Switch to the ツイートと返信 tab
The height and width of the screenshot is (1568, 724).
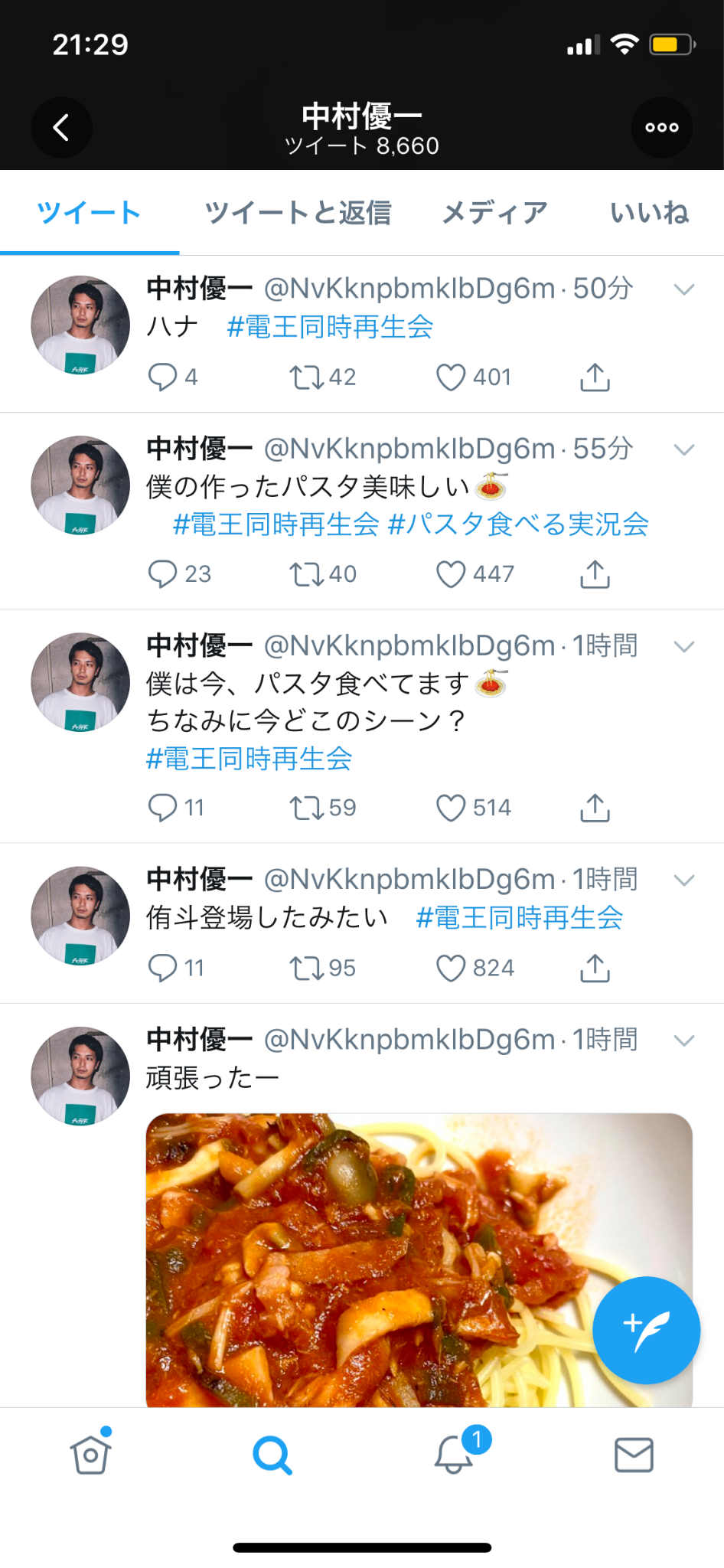pyautogui.click(x=298, y=213)
